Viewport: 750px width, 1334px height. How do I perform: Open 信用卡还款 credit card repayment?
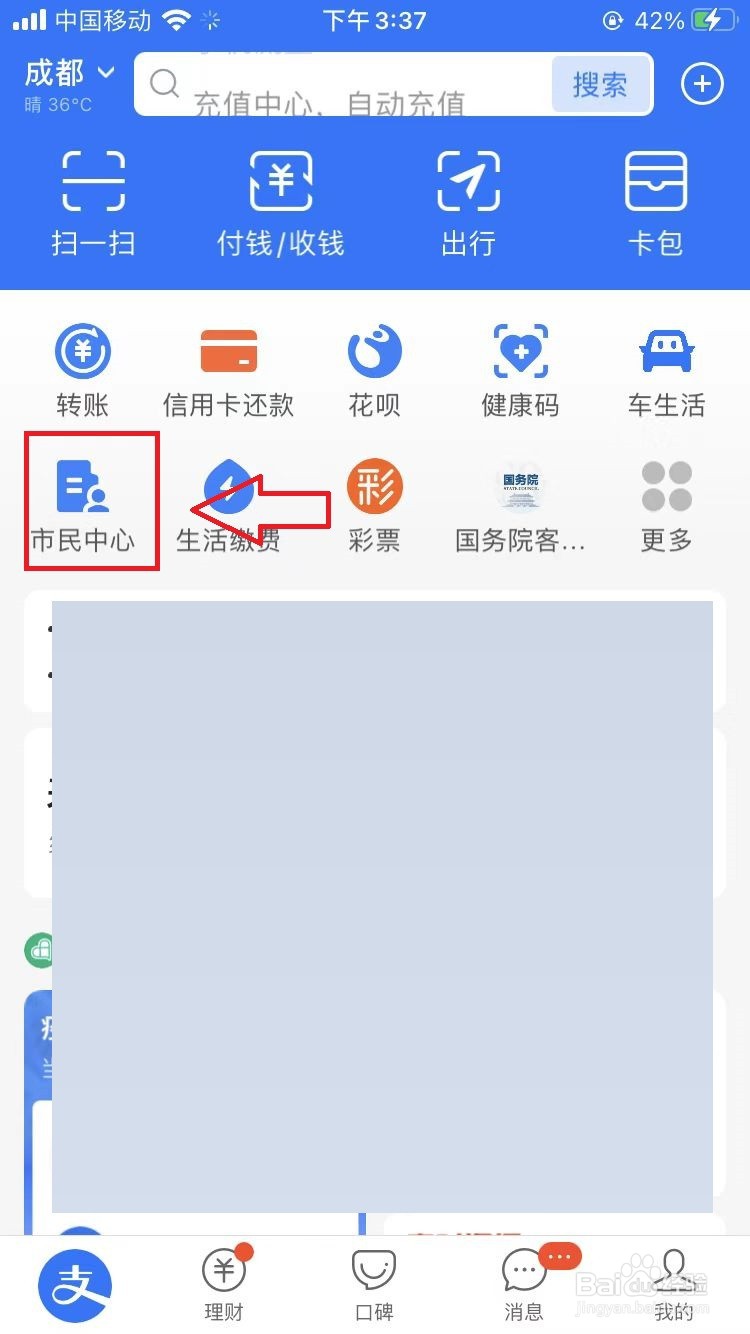tap(228, 367)
